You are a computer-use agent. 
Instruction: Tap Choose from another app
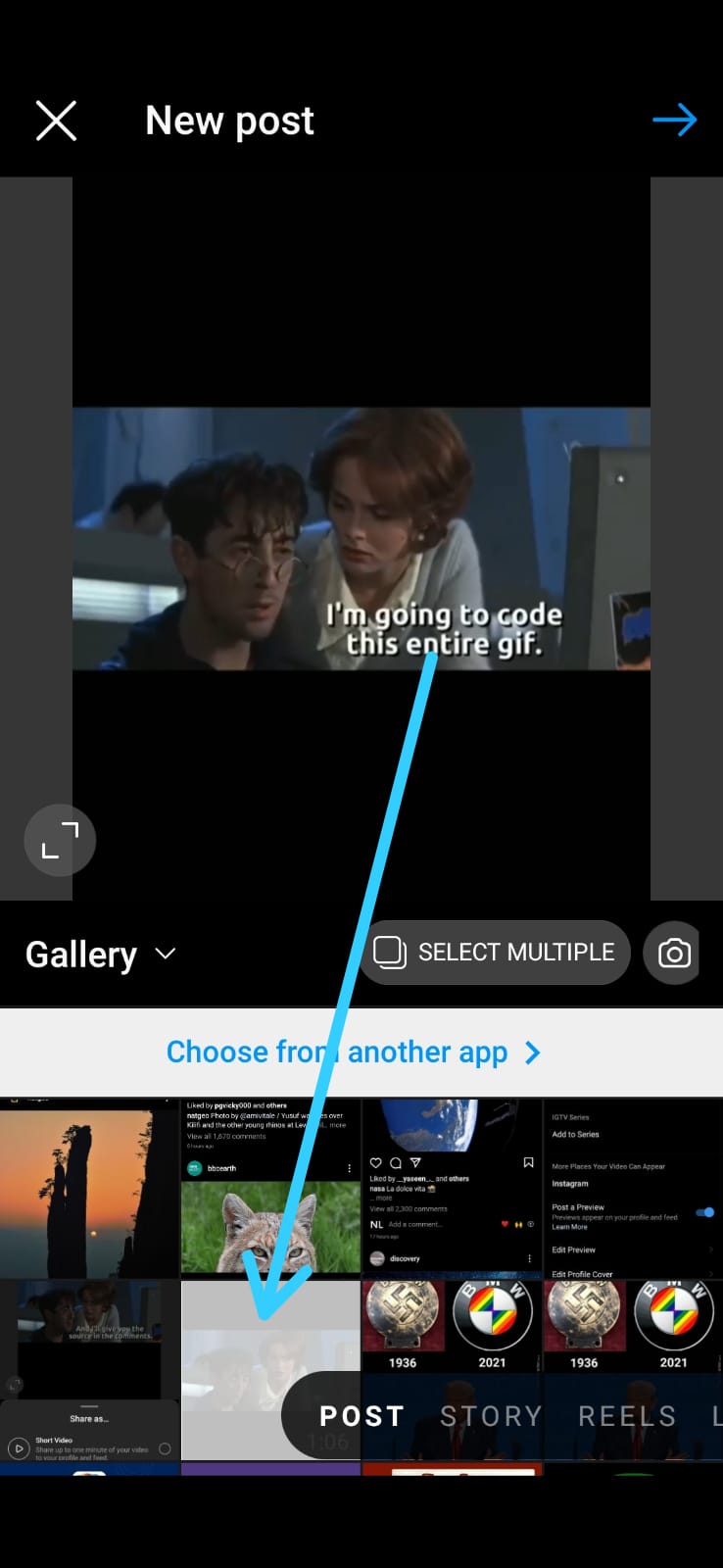pos(354,1053)
